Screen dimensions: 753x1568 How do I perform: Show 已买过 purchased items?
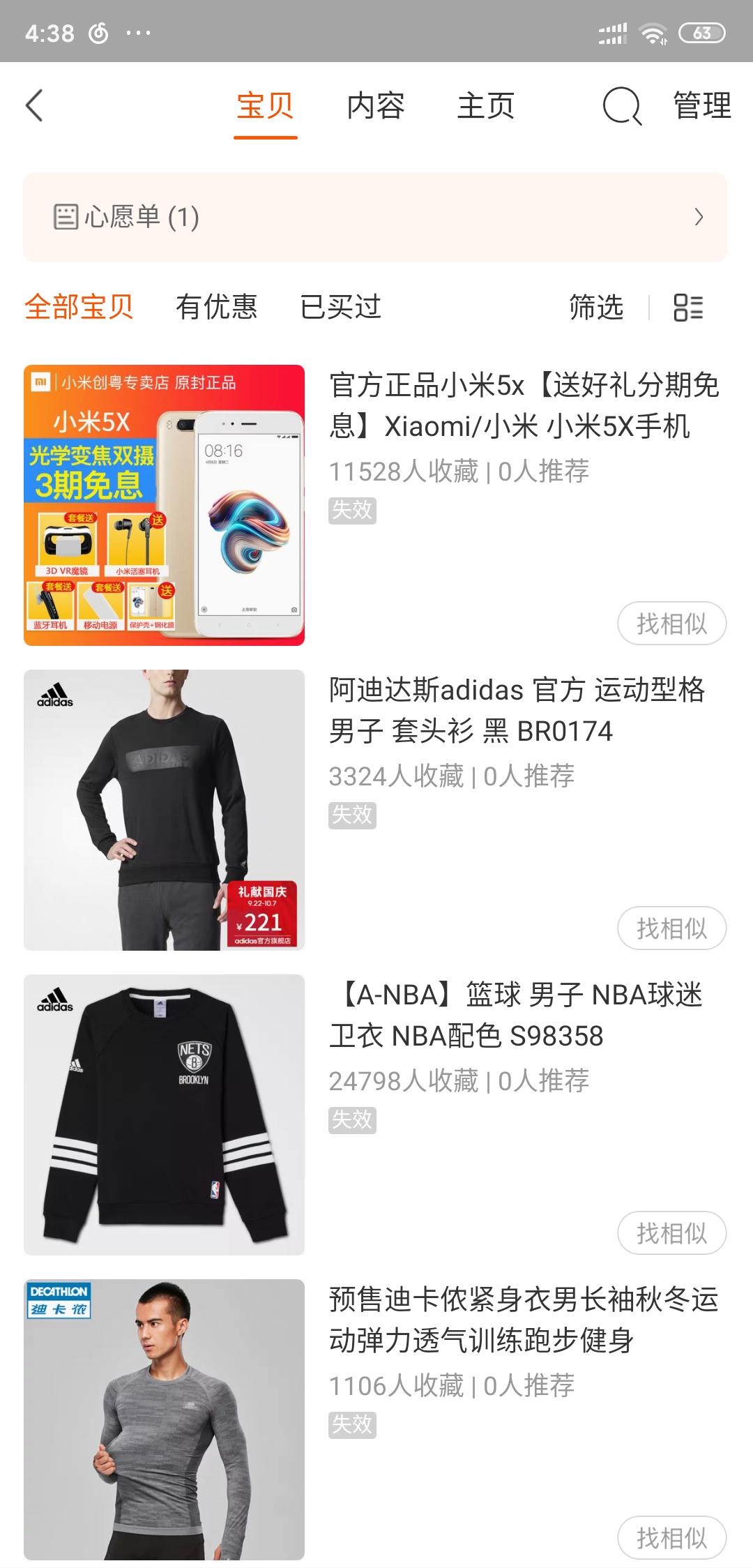click(x=340, y=307)
